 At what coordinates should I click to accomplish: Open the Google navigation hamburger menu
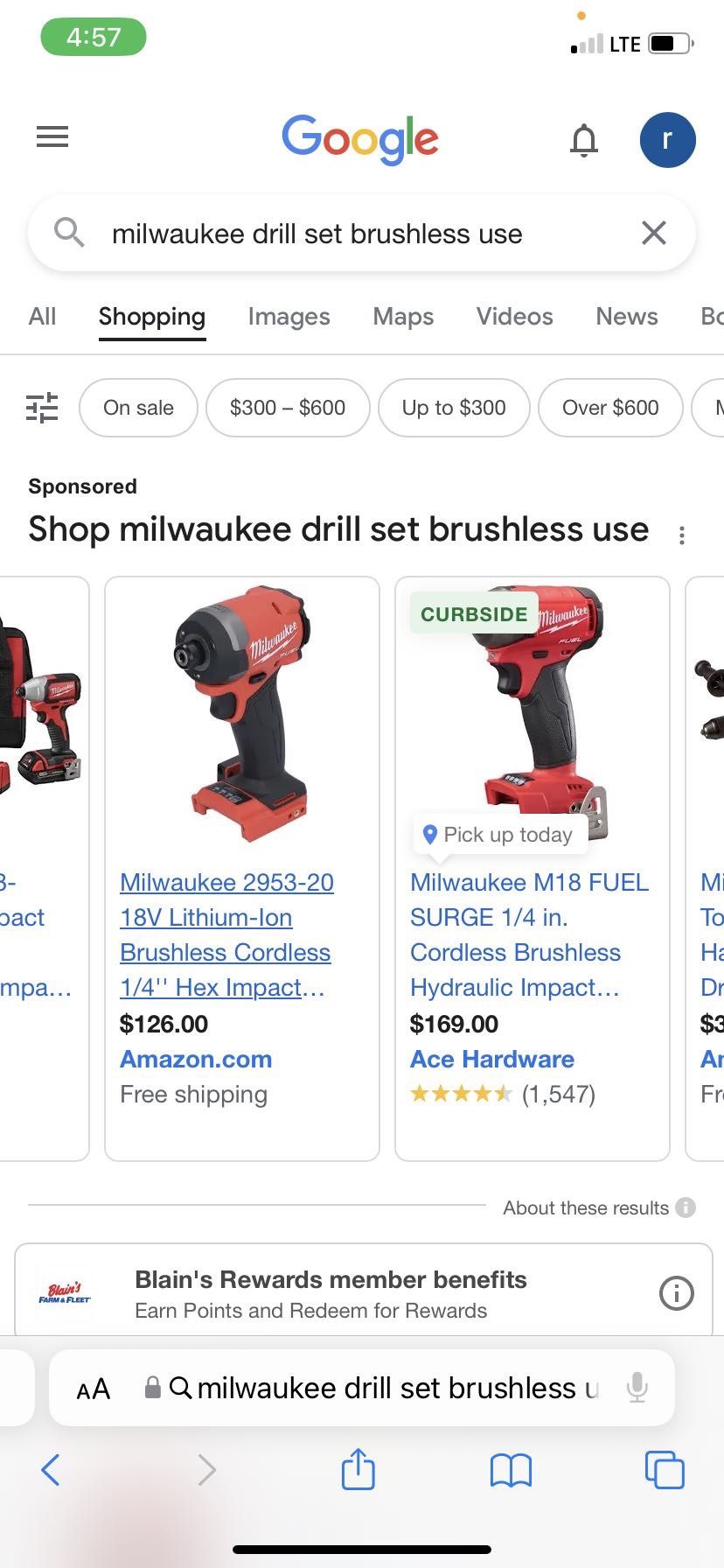pyautogui.click(x=52, y=137)
